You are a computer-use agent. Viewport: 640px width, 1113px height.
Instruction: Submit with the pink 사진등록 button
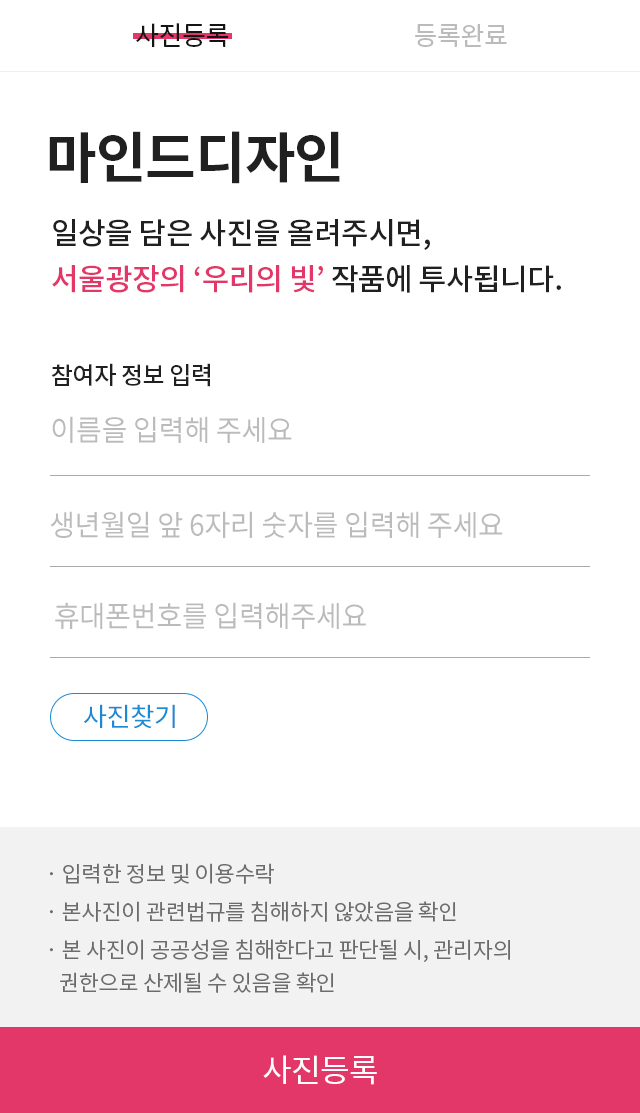point(320,1070)
